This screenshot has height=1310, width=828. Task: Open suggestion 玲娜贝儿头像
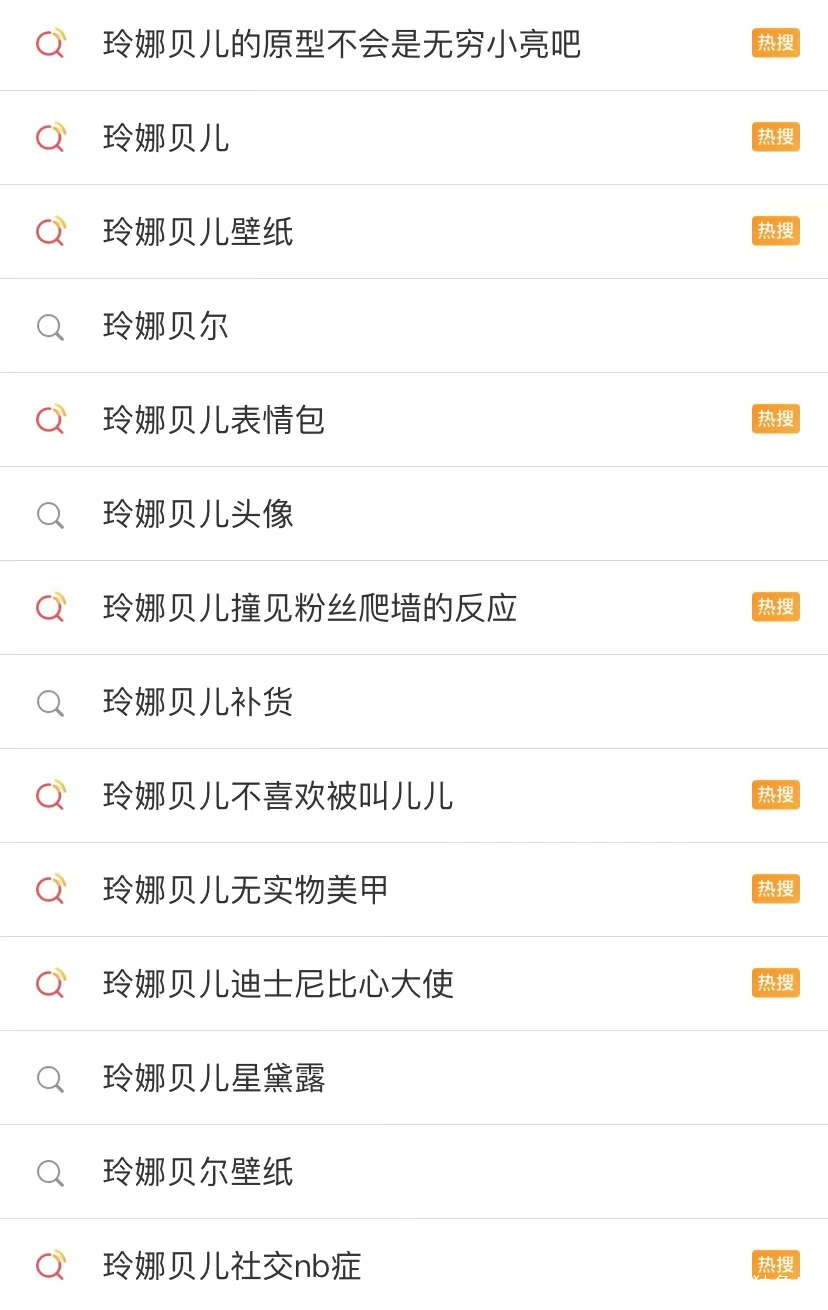click(x=198, y=514)
